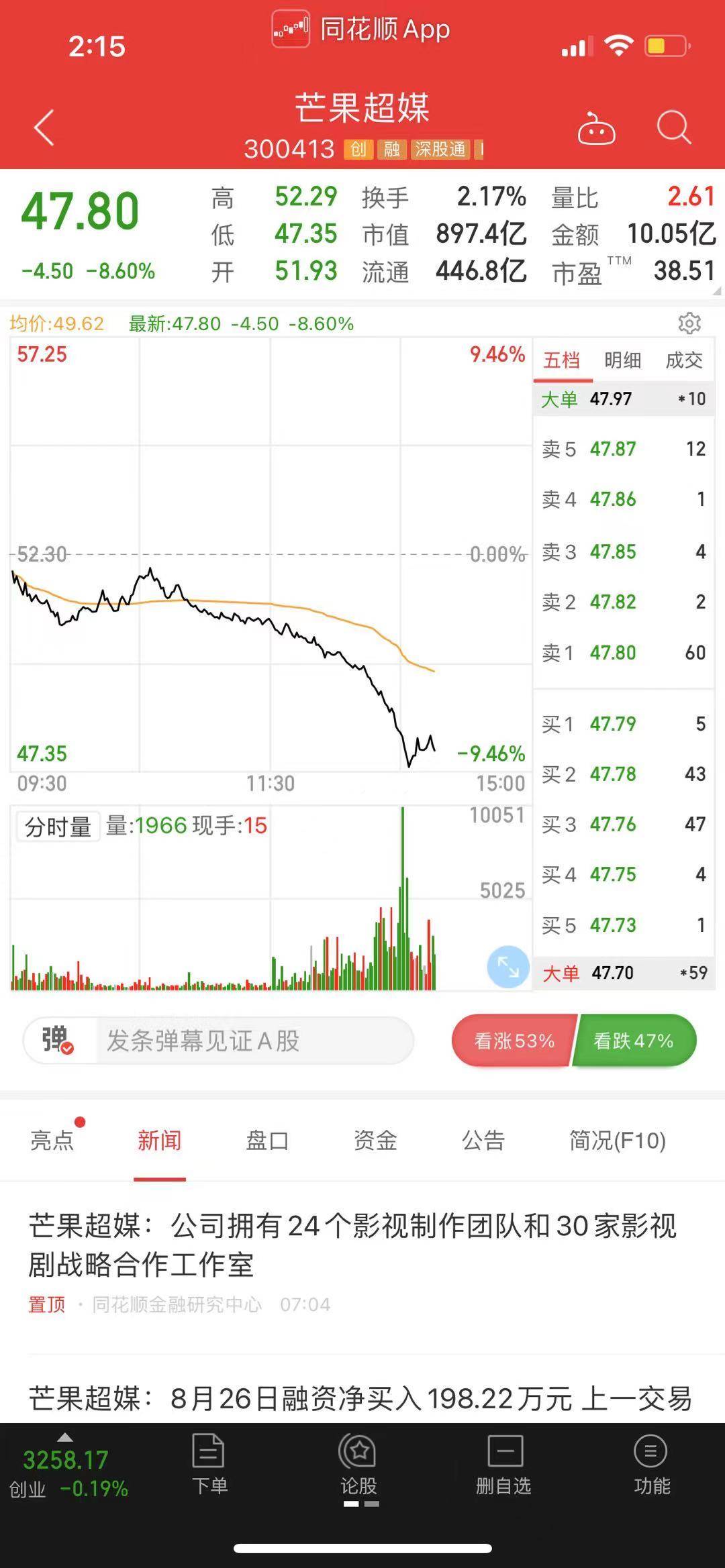
Task: Open the 分时量 indicator selector
Action: point(58,827)
